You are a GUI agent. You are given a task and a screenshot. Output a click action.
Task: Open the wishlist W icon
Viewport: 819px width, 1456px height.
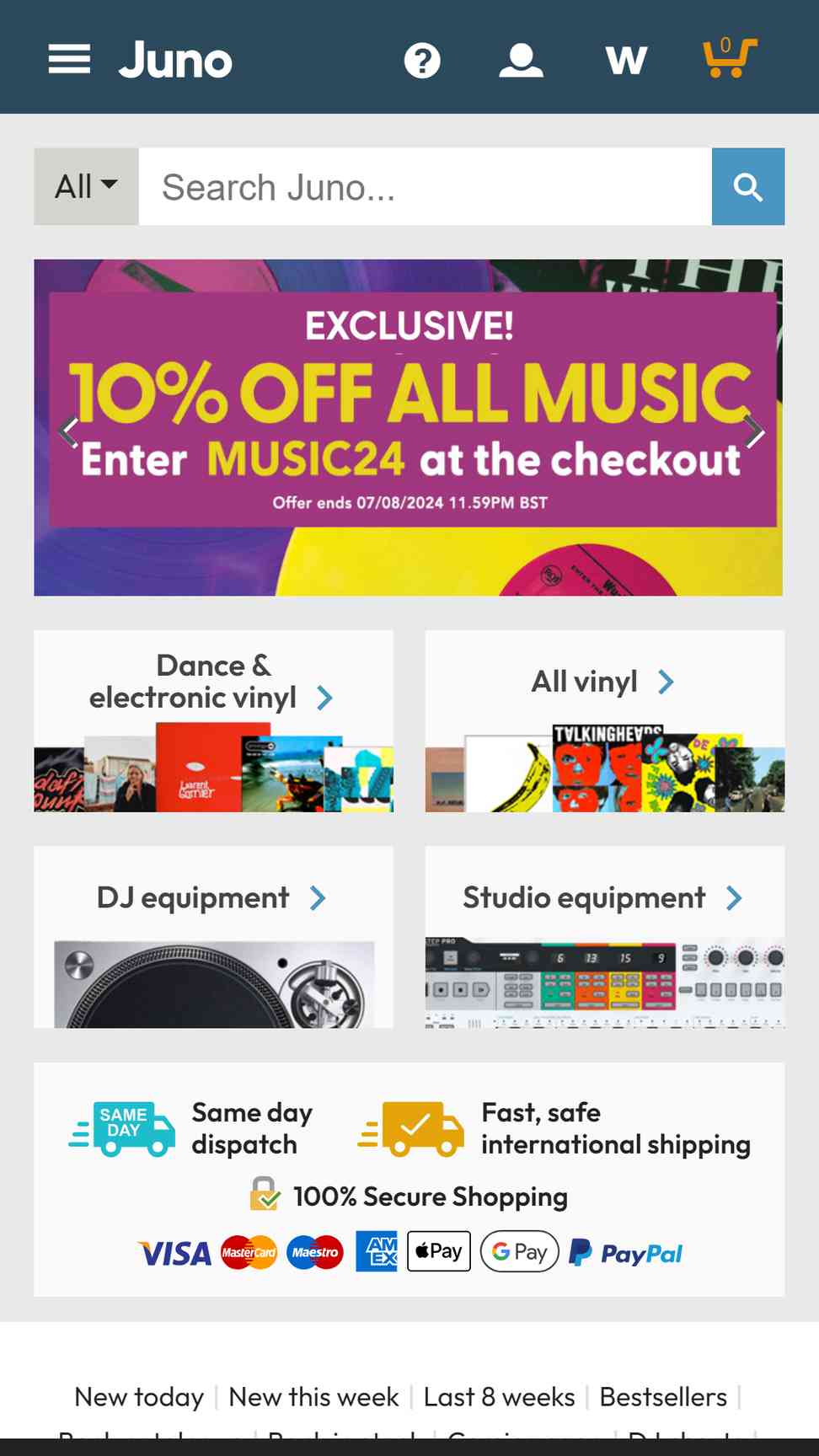pyautogui.click(x=626, y=61)
